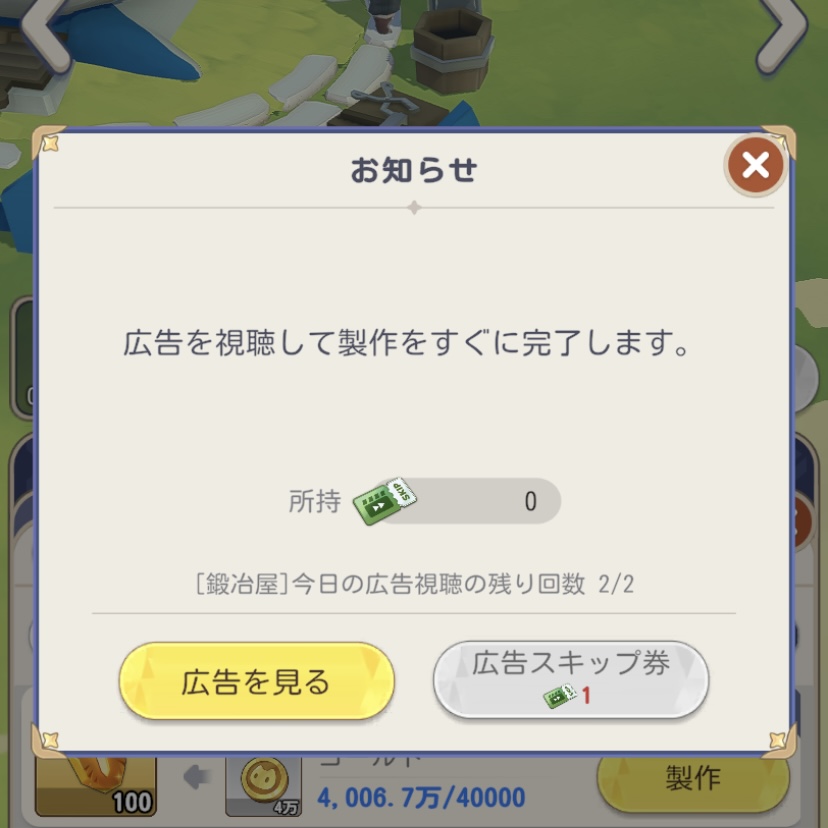Close the お知らせ dialog
Screen dimensions: 828x828
(755, 165)
